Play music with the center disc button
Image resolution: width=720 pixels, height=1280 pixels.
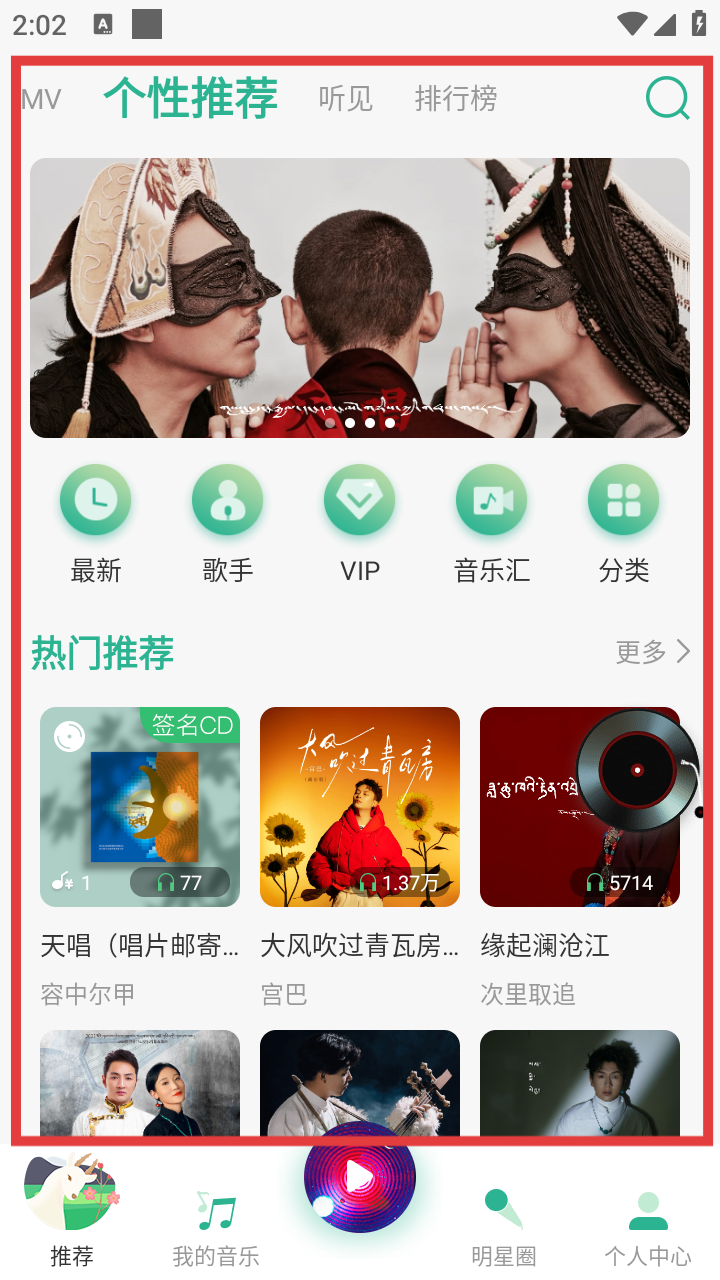click(360, 1177)
